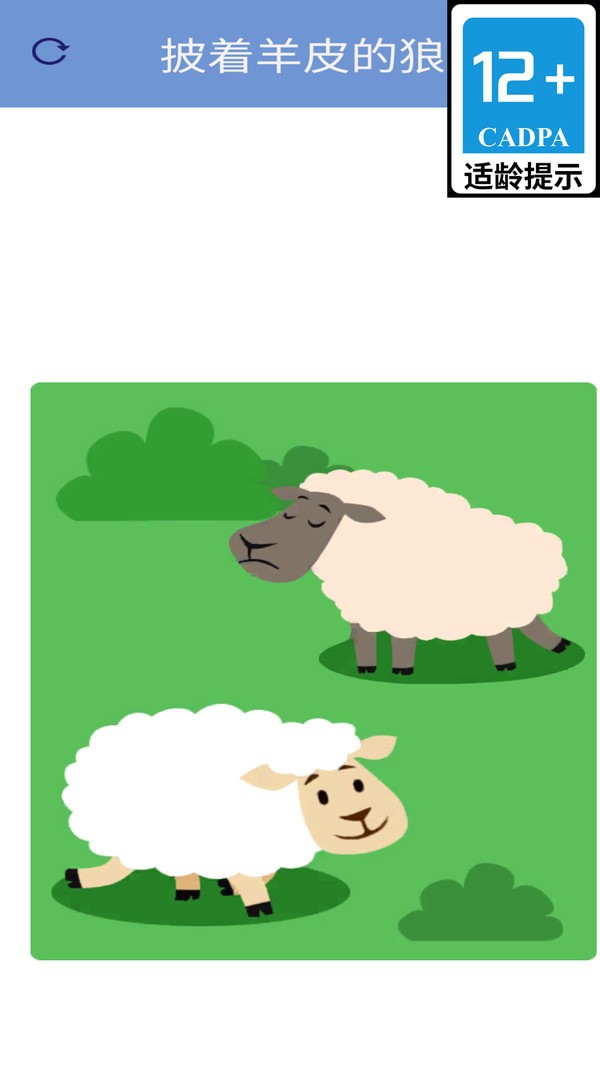Open the 12+ CADPA age rating notice
600x1066 pixels.
(523, 99)
